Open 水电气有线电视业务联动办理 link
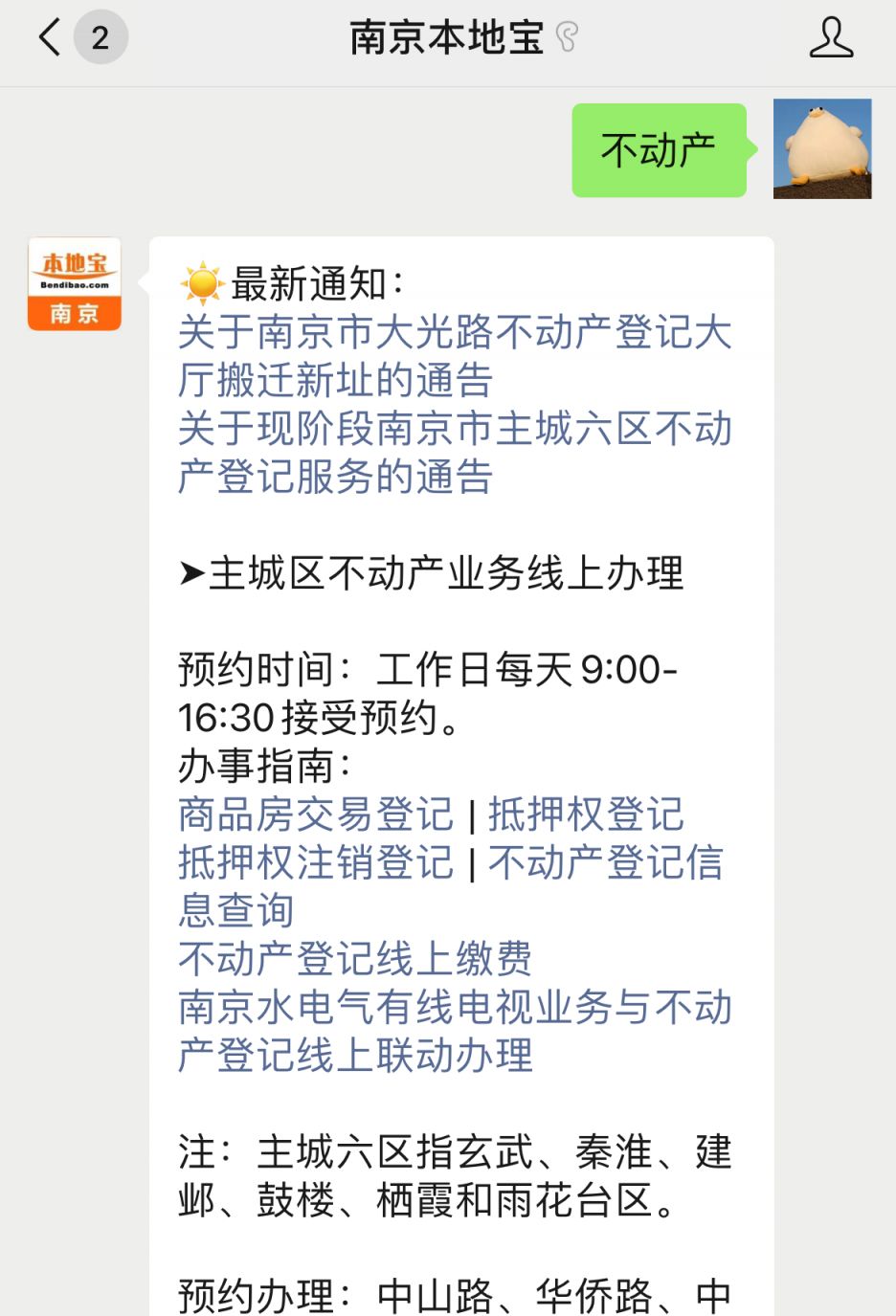Viewport: 896px width, 1316px height. coord(454,1031)
